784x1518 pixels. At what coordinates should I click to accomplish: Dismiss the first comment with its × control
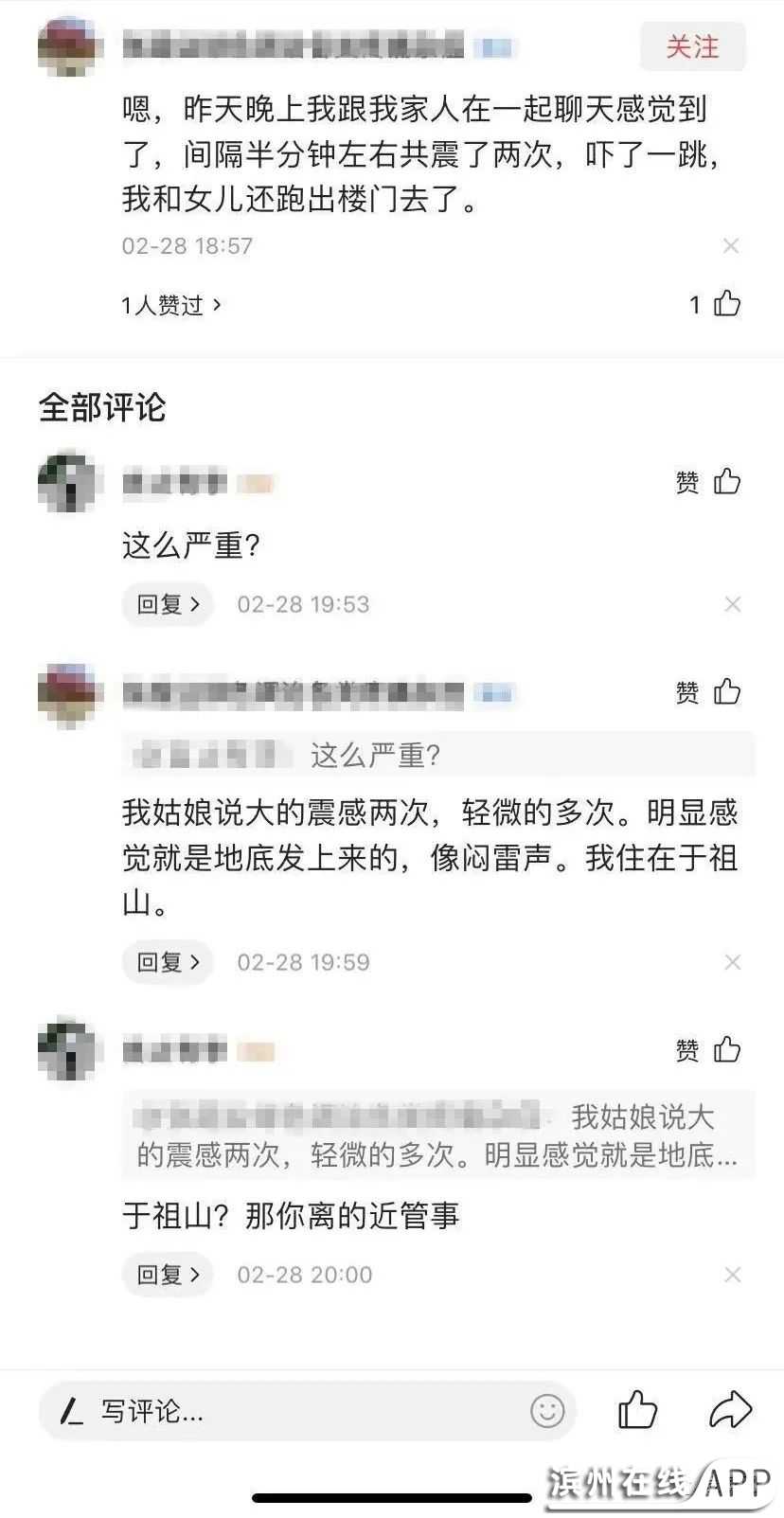pyautogui.click(x=733, y=603)
